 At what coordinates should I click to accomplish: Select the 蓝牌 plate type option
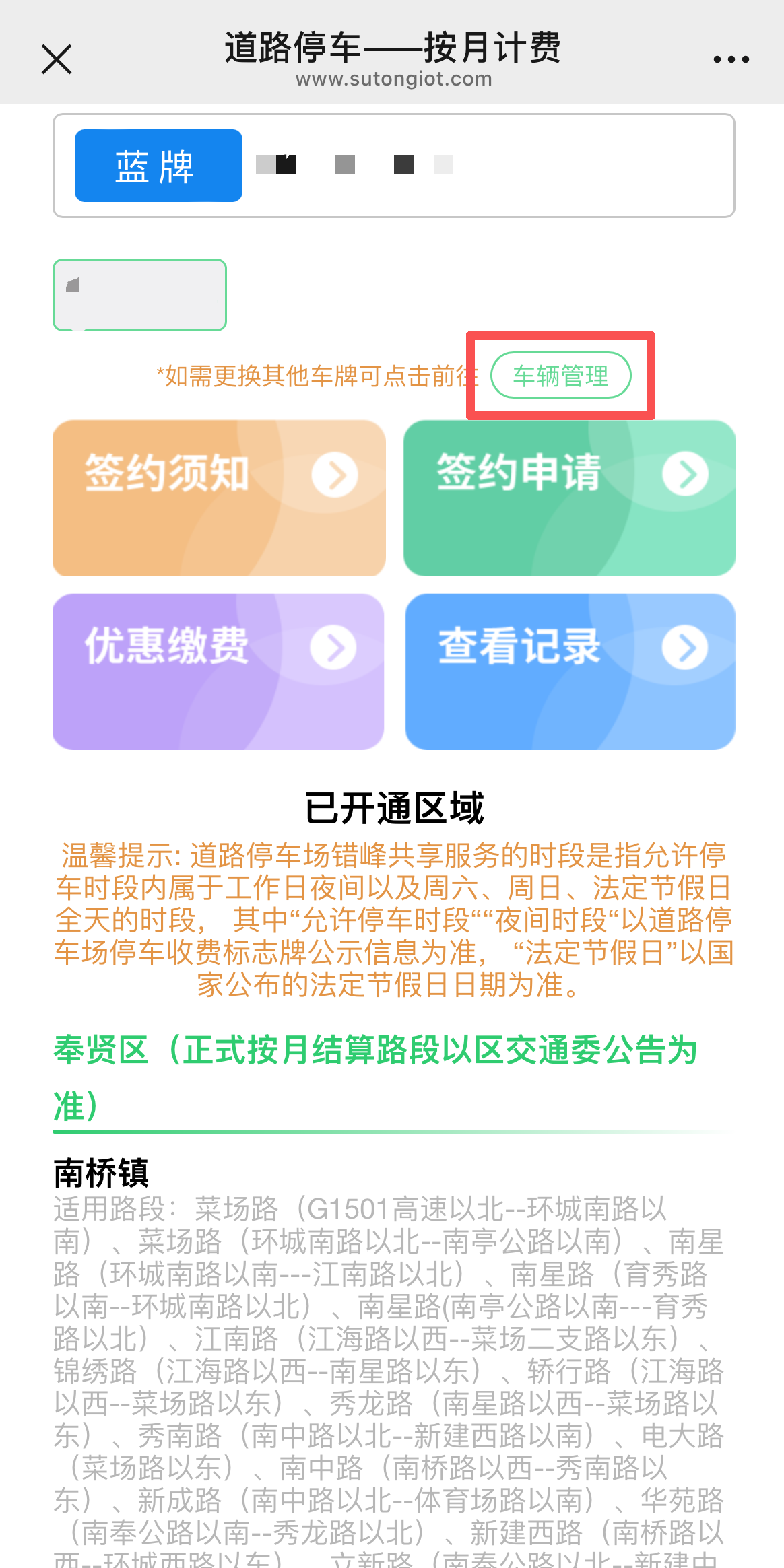158,165
